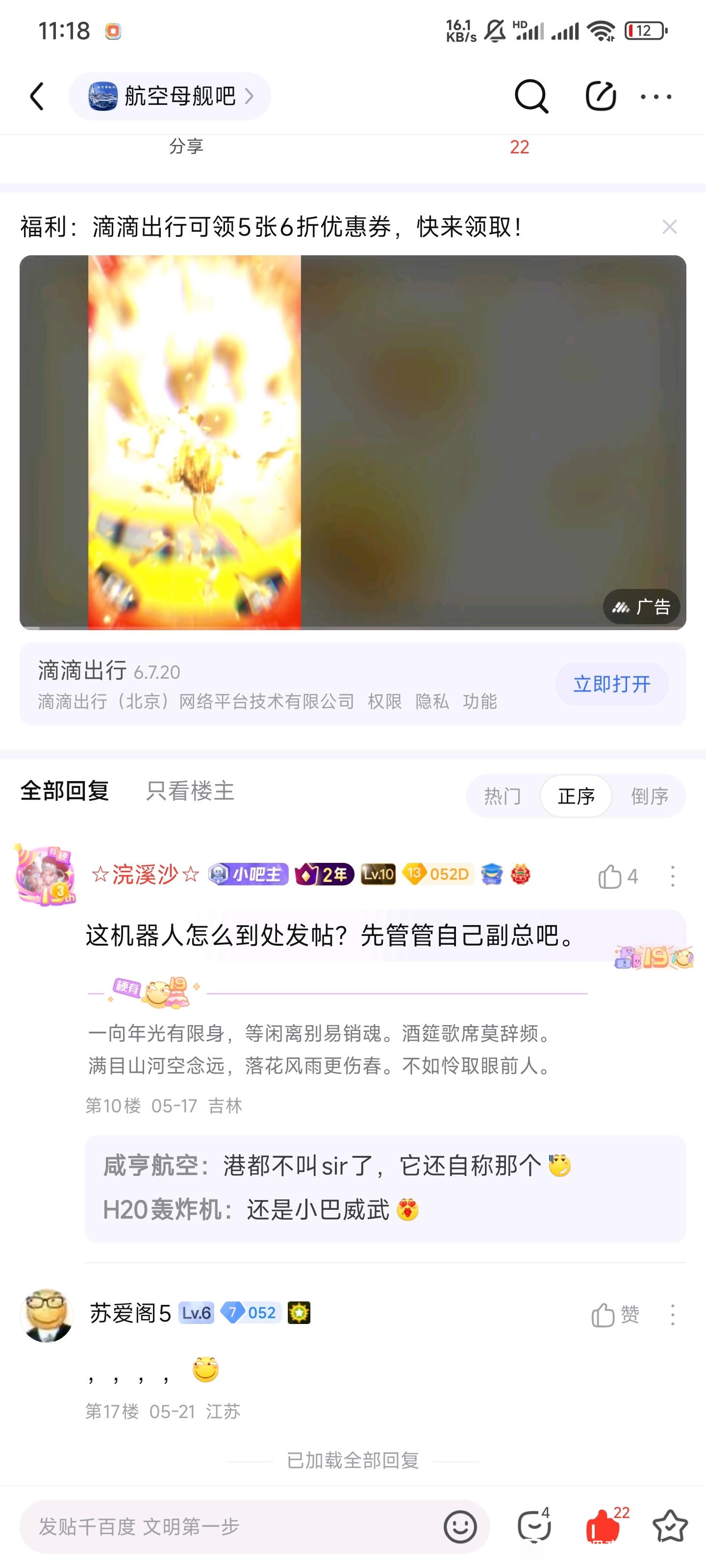Image resolution: width=706 pixels, height=1568 pixels.
Task: Open the three-dot overflow menu at top
Action: coord(656,96)
